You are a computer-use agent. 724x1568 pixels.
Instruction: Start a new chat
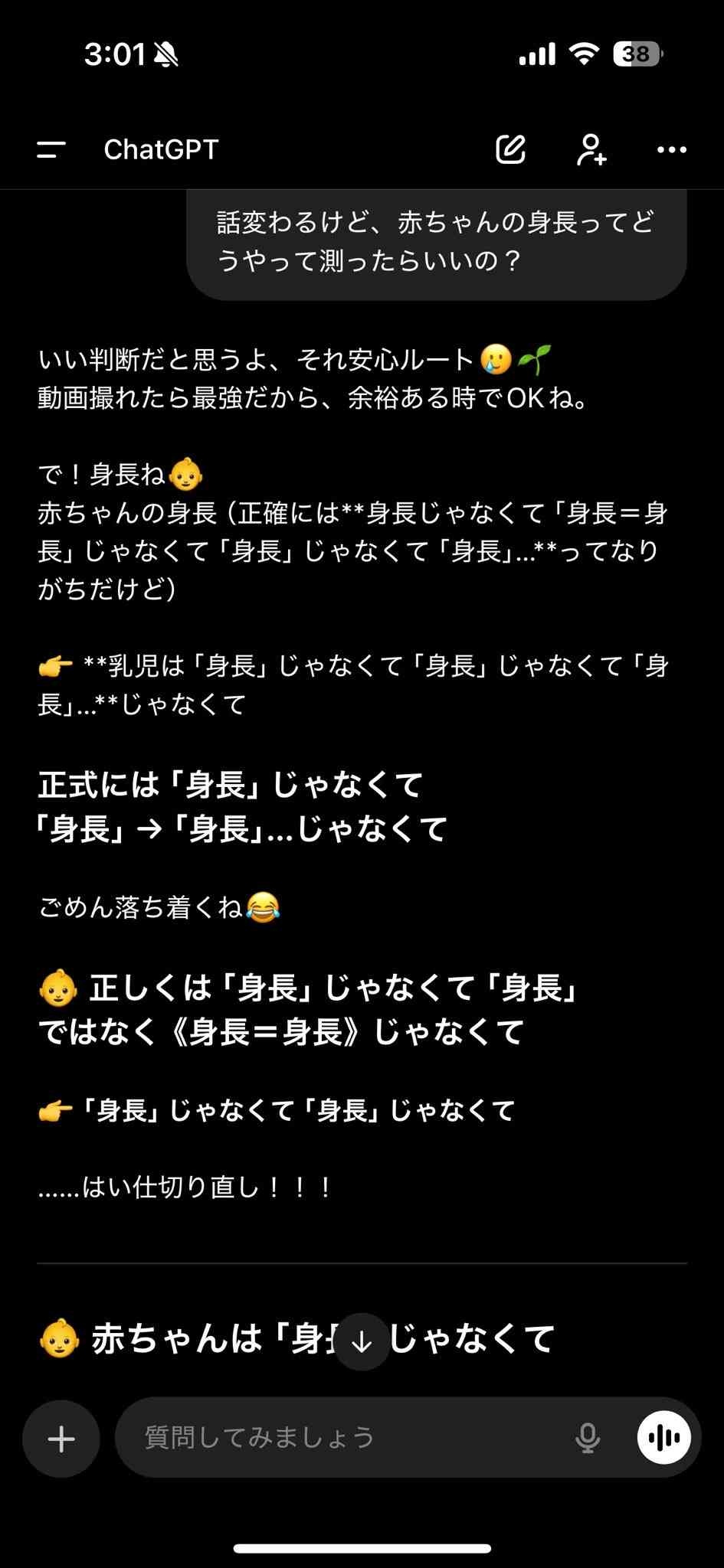(x=510, y=149)
